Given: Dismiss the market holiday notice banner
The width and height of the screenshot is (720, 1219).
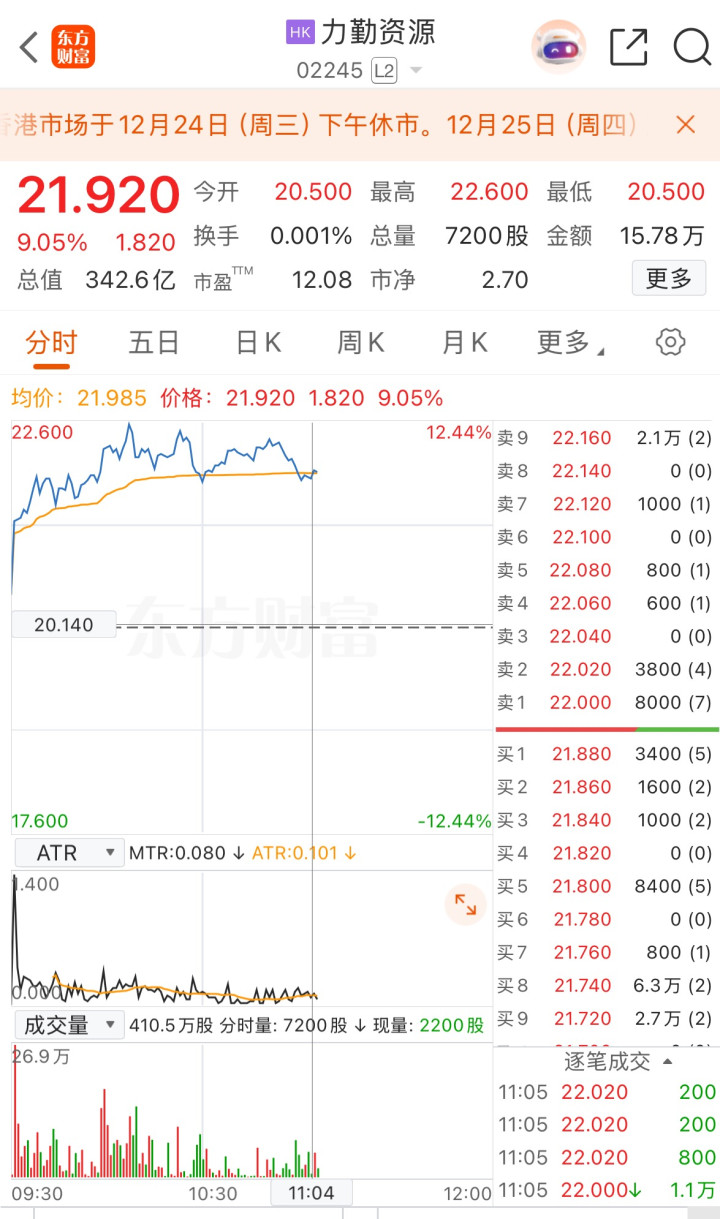Looking at the screenshot, I should tap(685, 125).
